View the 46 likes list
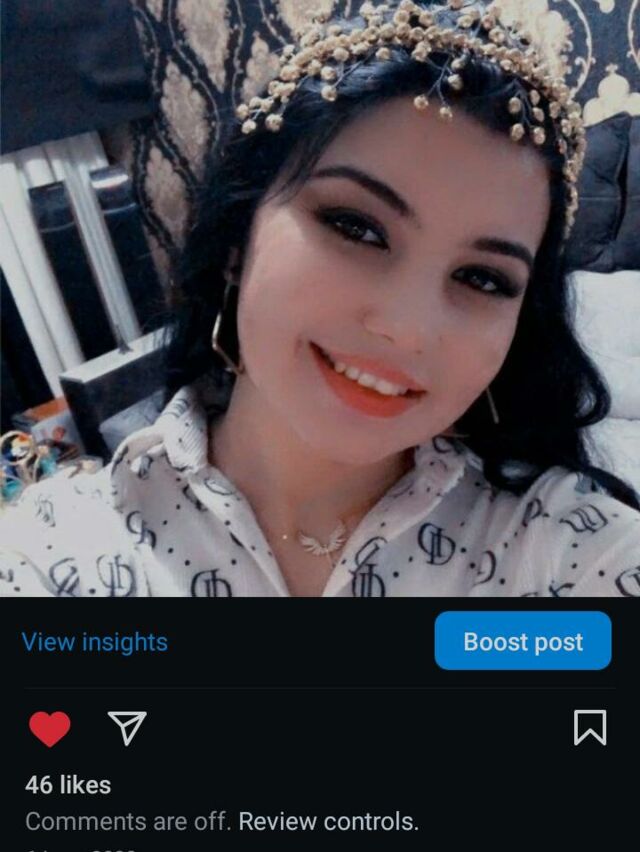Viewport: 640px width, 852px height. 68,785
